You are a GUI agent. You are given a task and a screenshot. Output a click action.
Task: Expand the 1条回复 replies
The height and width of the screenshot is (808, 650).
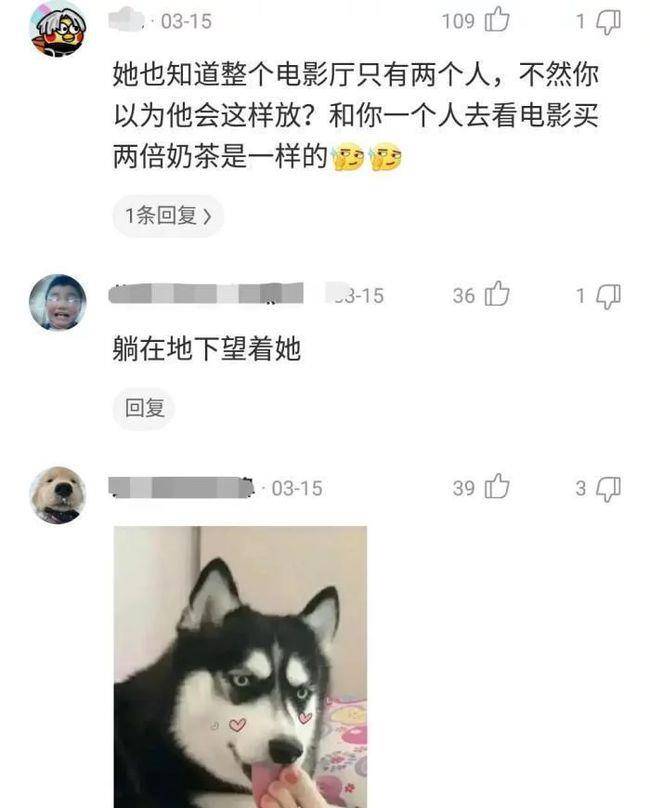click(167, 216)
